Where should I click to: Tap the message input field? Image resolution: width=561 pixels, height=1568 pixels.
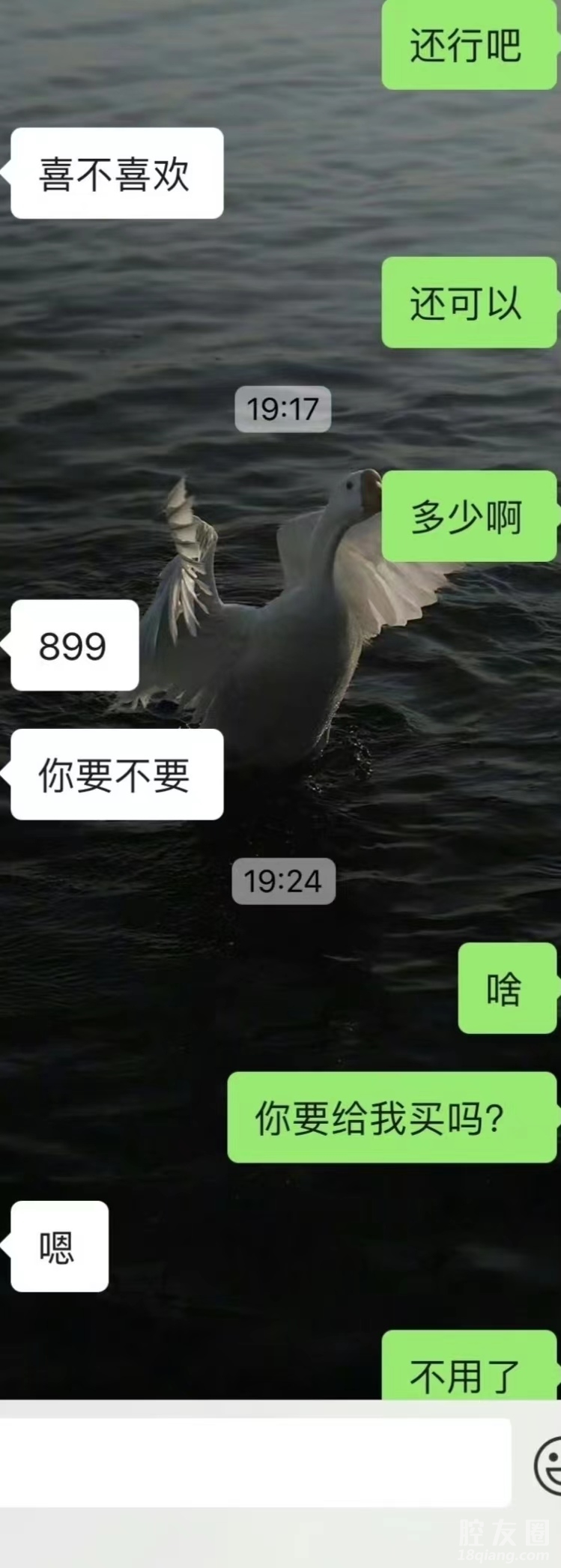click(x=255, y=1462)
